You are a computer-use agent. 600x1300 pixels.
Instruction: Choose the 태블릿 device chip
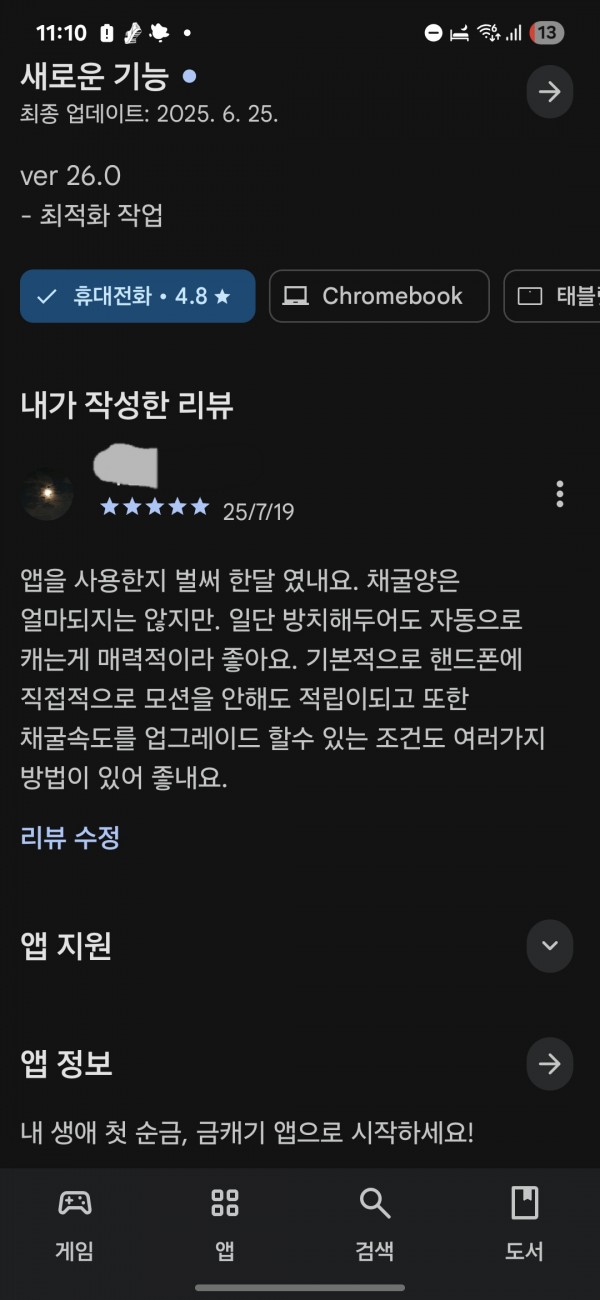(552, 296)
